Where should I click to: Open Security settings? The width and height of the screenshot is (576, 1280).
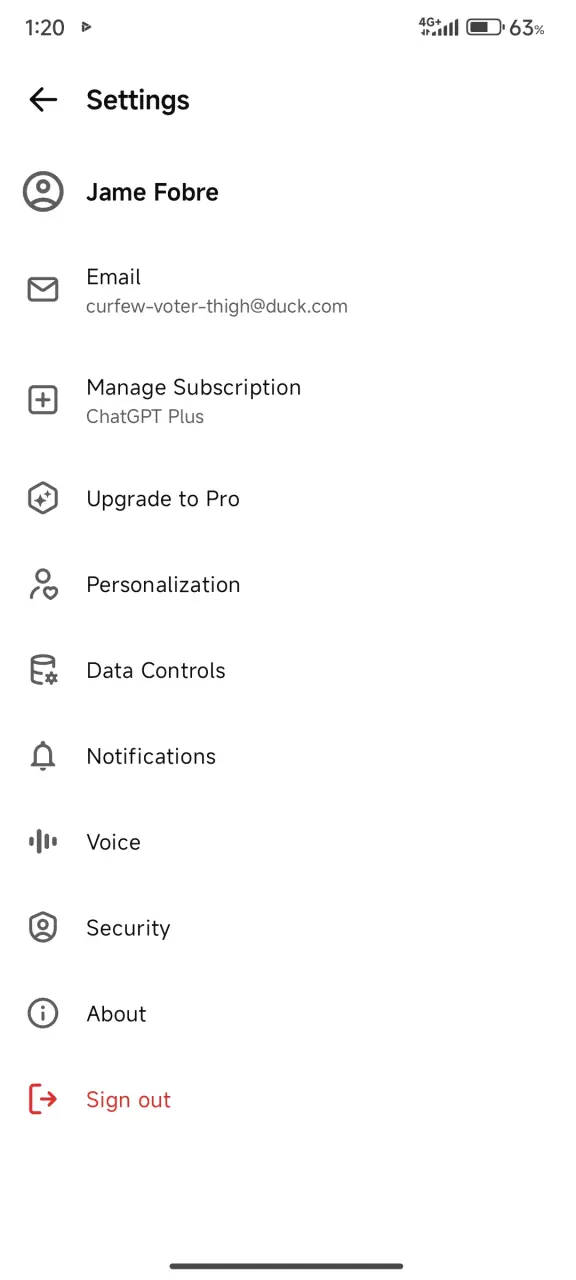coord(288,929)
